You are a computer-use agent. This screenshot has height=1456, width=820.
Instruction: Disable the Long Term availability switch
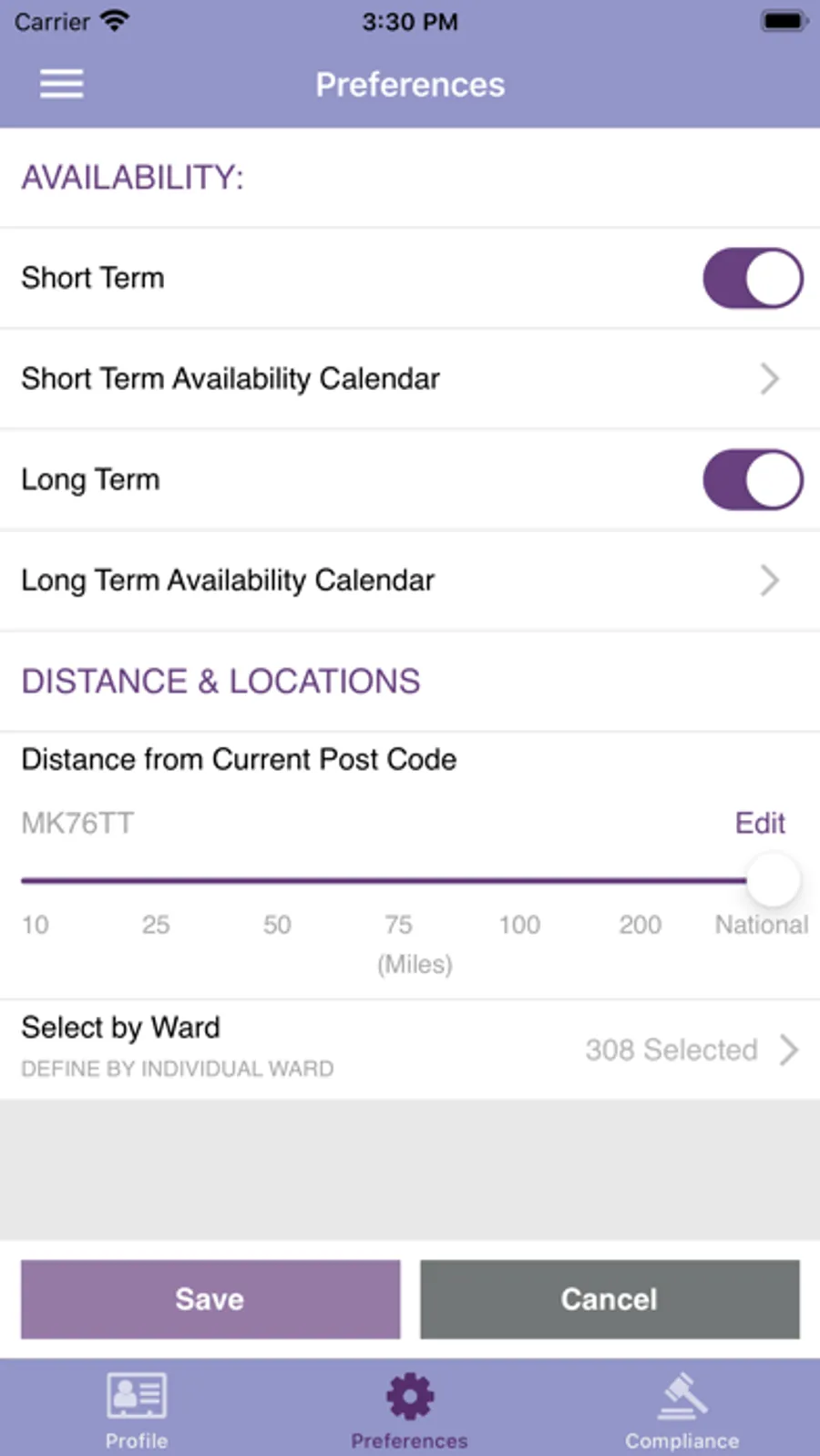click(753, 479)
